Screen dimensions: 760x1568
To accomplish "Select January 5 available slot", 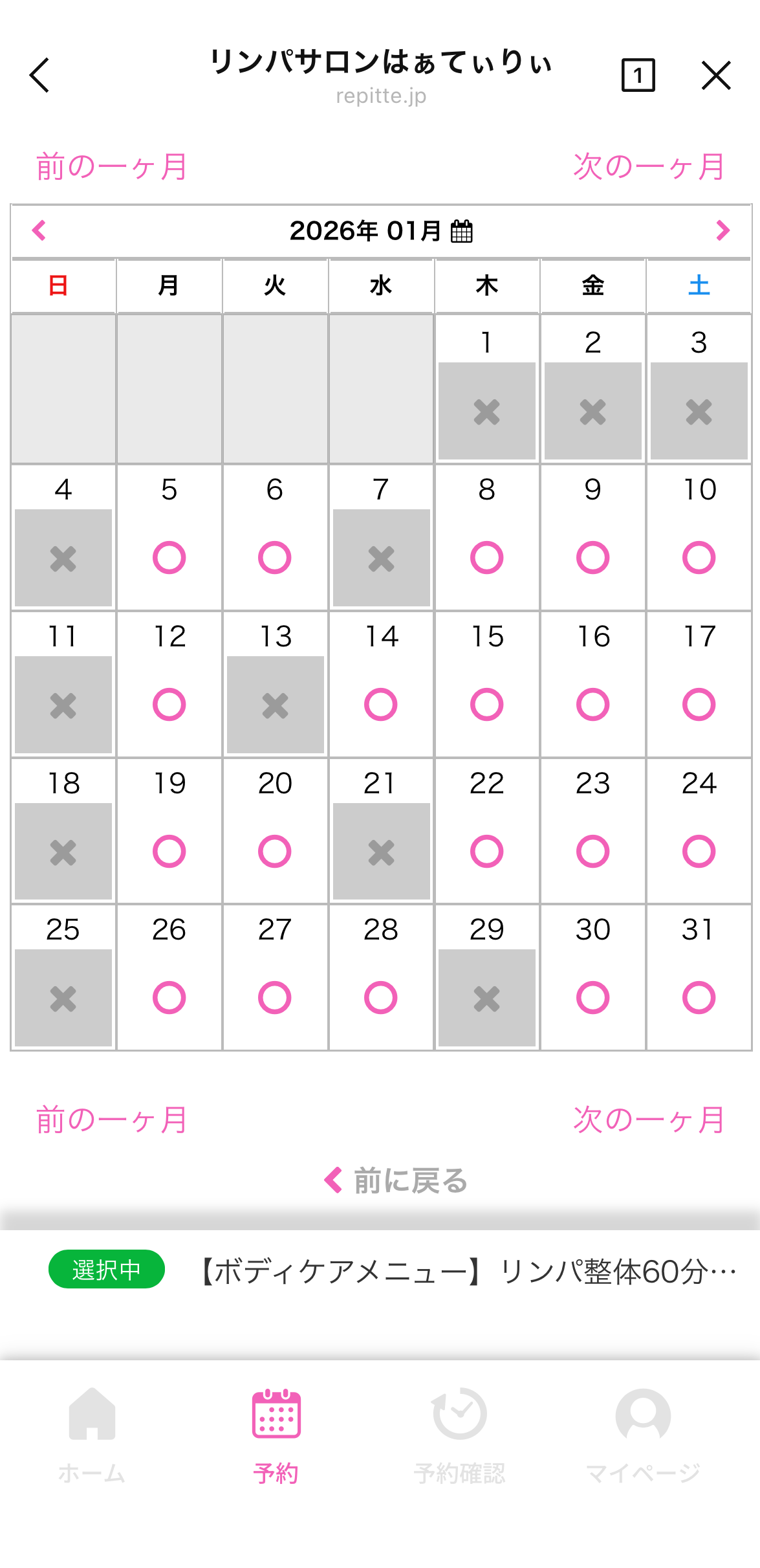I will (x=169, y=558).
